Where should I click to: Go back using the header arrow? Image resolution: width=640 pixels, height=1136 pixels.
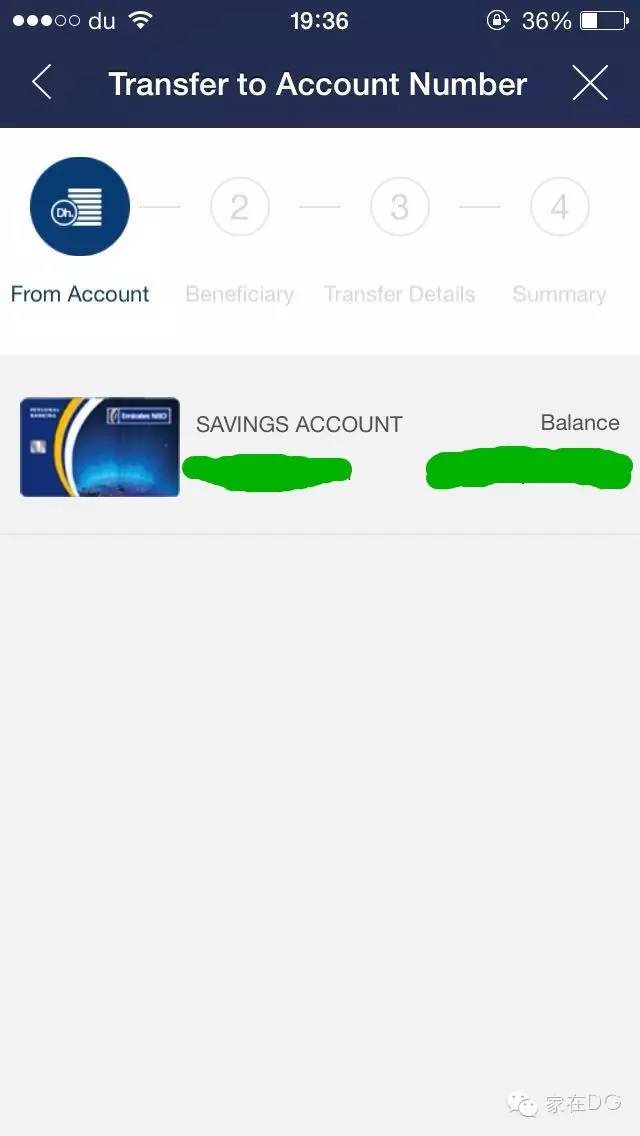click(x=41, y=83)
